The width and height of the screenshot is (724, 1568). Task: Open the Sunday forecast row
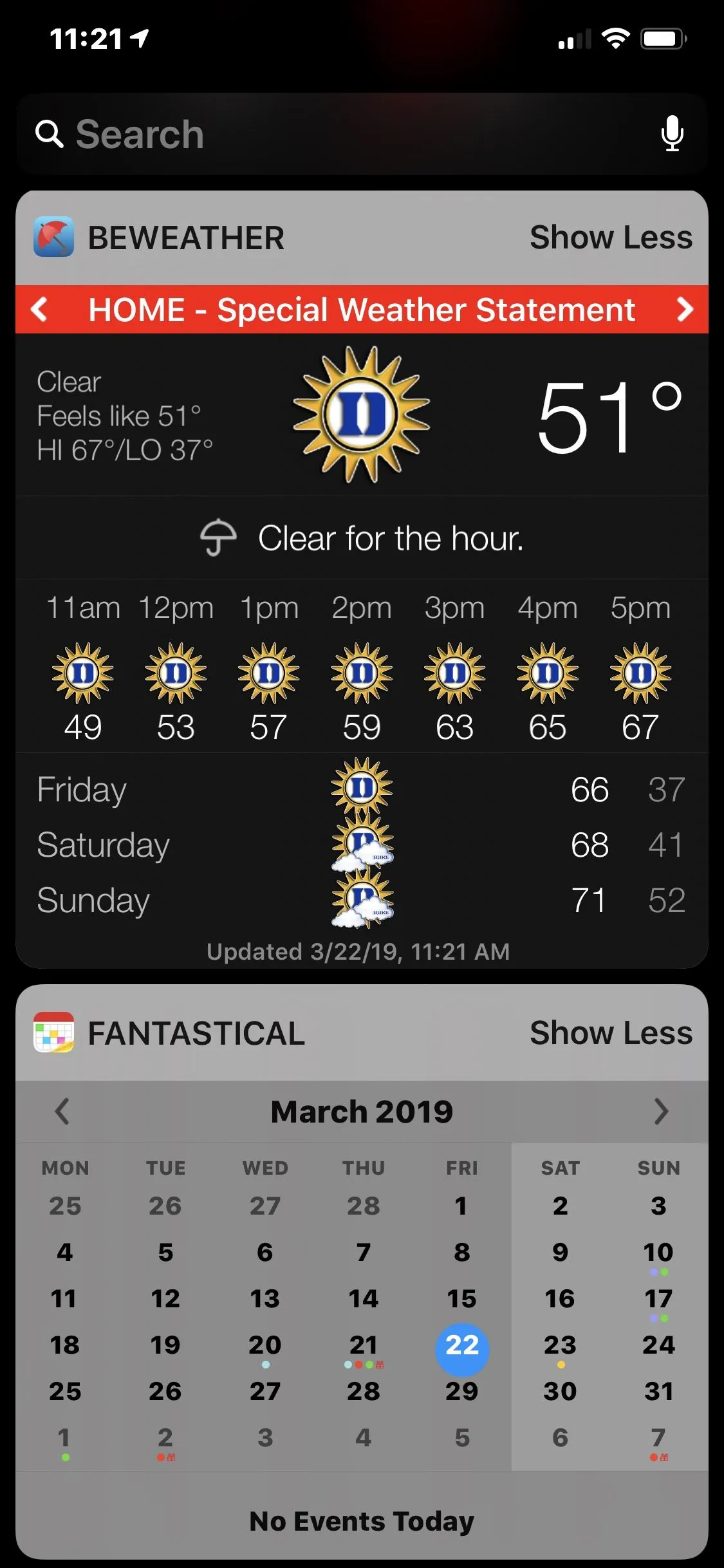pyautogui.click(x=362, y=900)
